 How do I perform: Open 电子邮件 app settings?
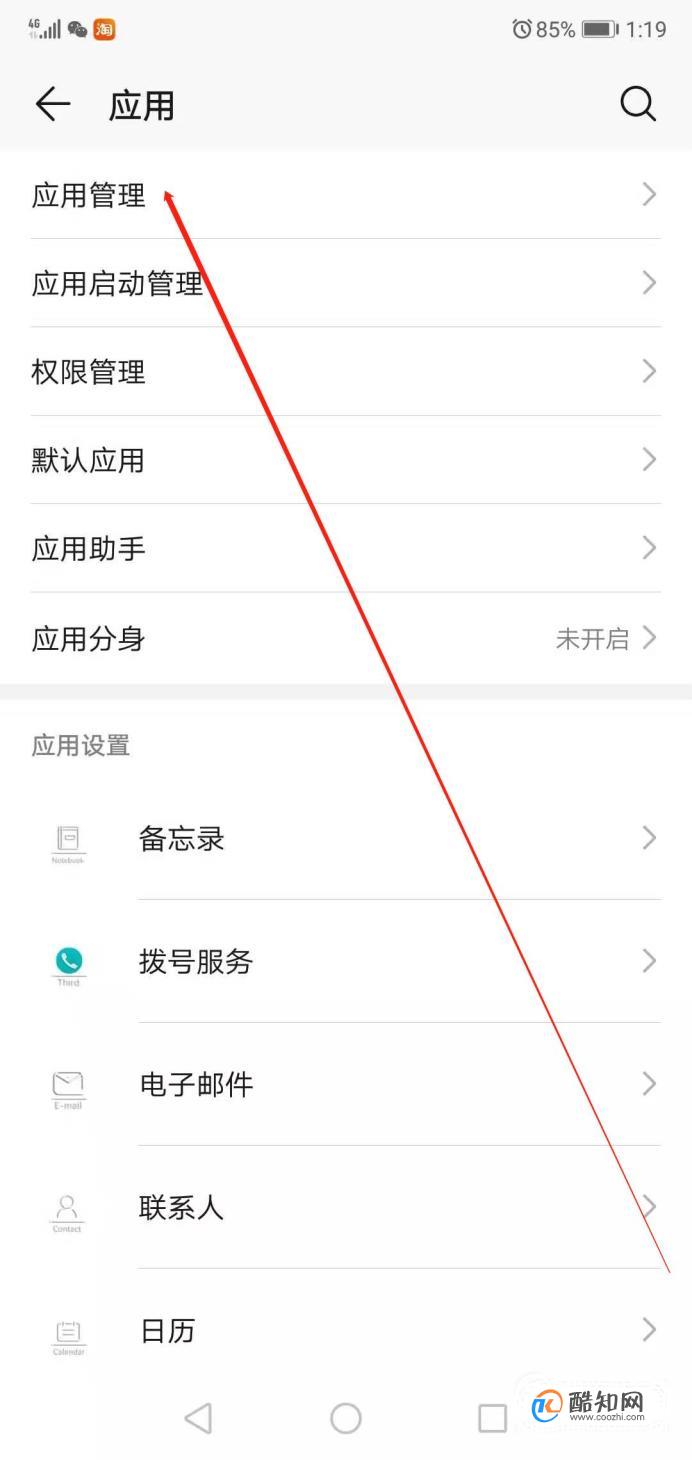[x=346, y=1084]
